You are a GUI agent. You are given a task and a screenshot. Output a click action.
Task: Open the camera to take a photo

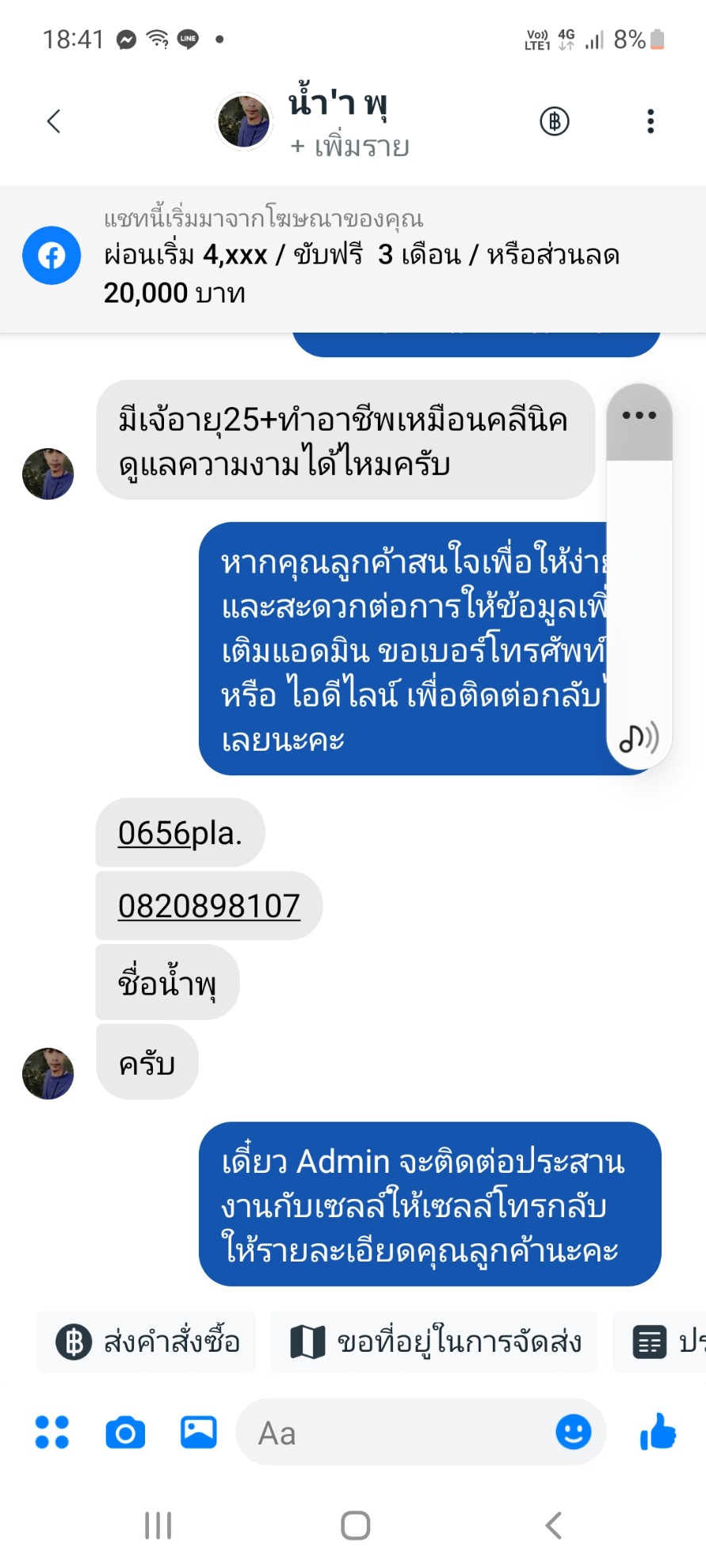(x=125, y=1432)
